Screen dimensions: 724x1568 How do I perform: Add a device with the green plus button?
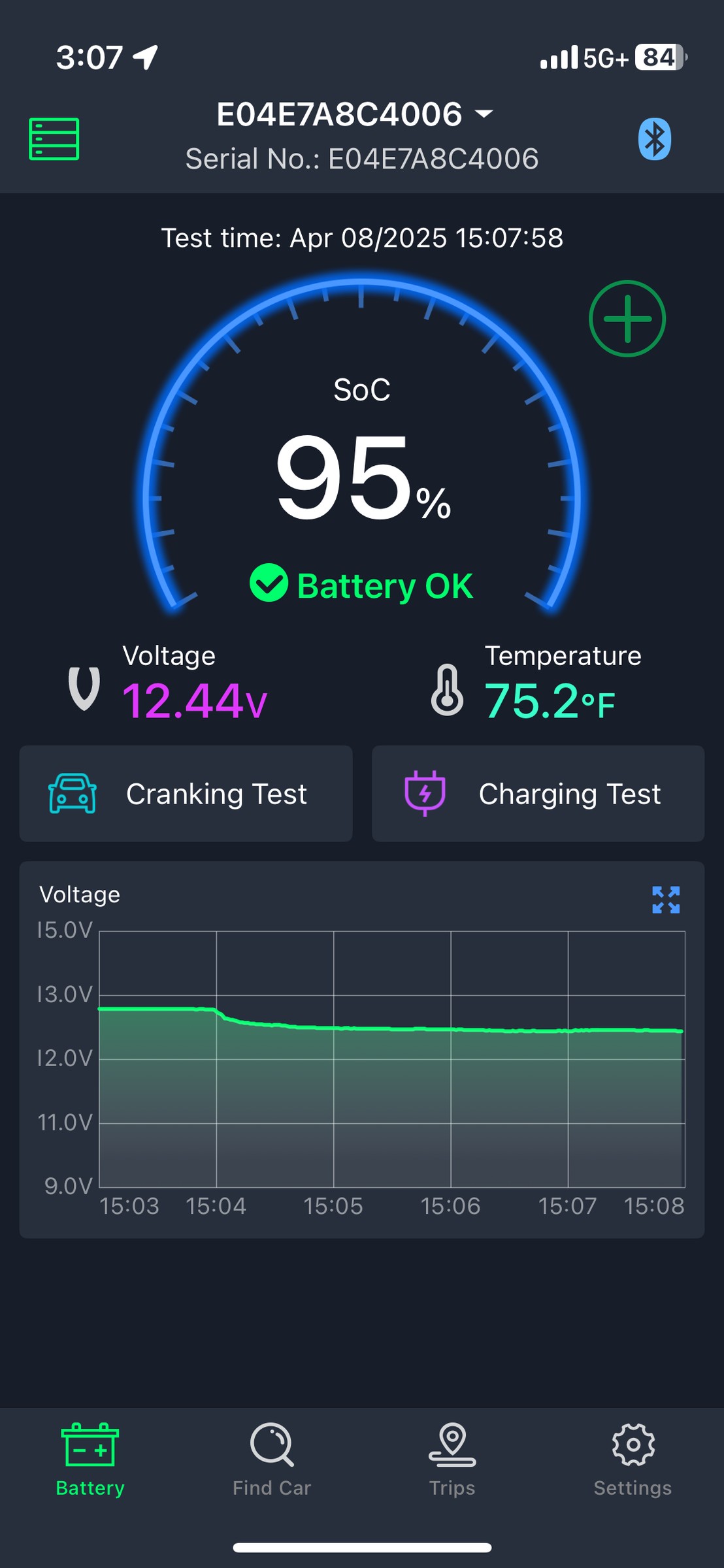(627, 319)
